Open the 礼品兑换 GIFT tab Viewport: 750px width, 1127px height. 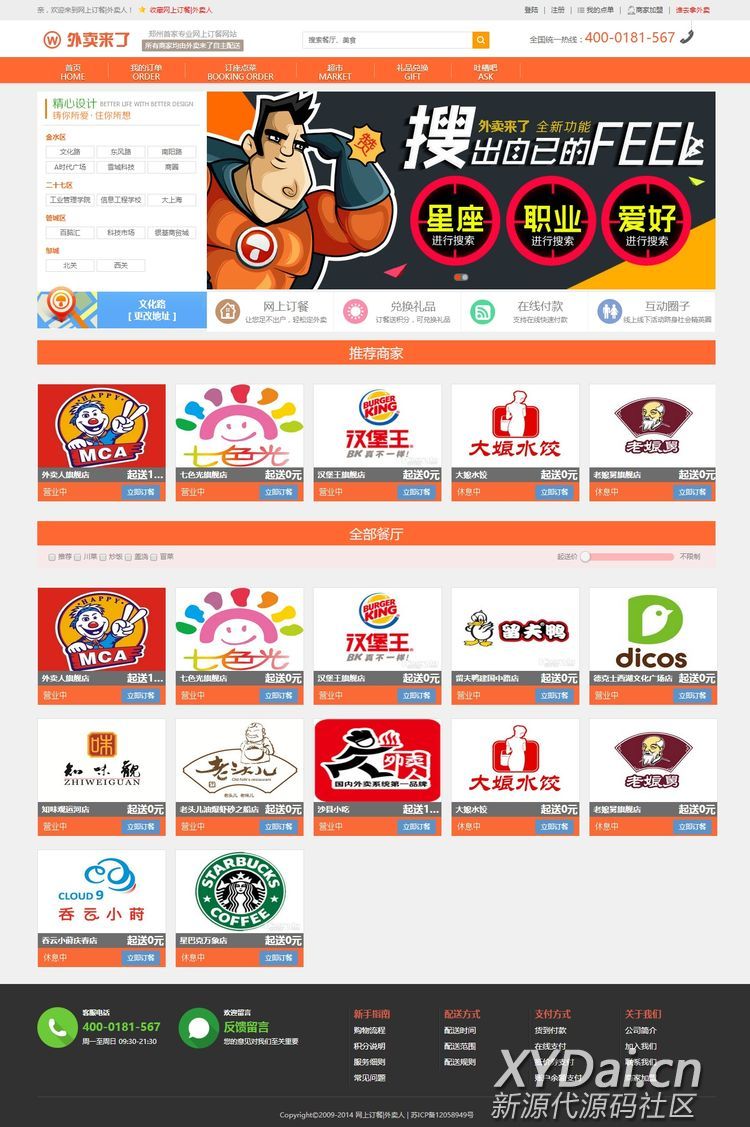coord(412,72)
